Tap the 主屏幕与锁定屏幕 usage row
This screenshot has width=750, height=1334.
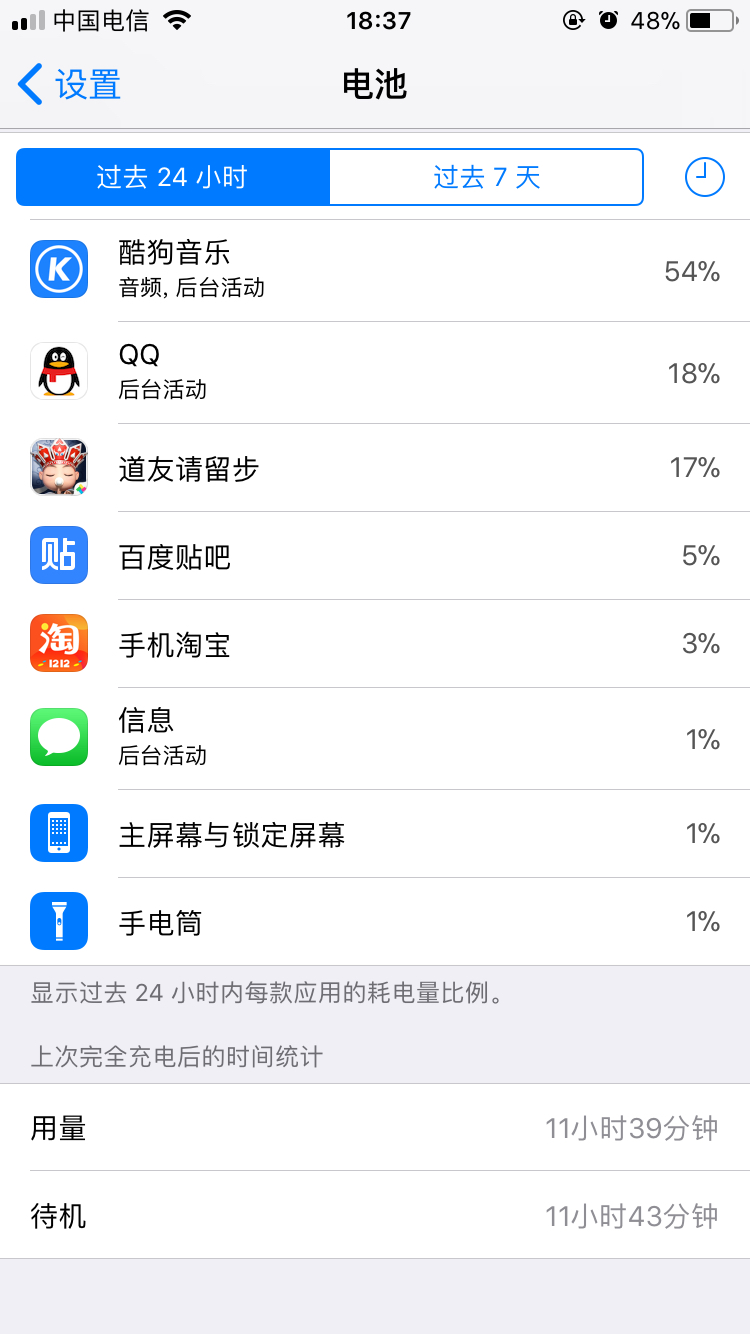click(x=375, y=834)
